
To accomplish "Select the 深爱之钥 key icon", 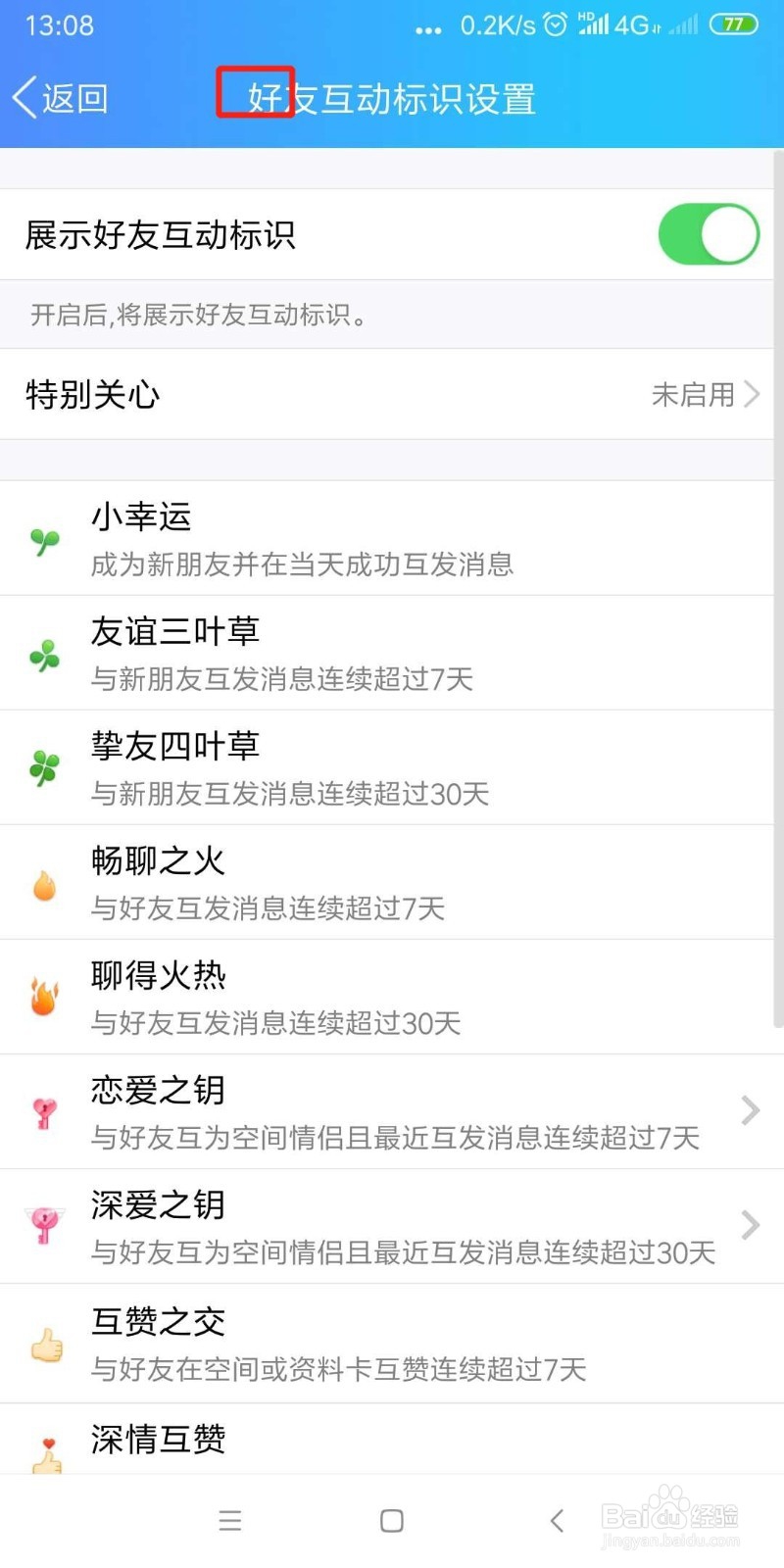I will [44, 1226].
